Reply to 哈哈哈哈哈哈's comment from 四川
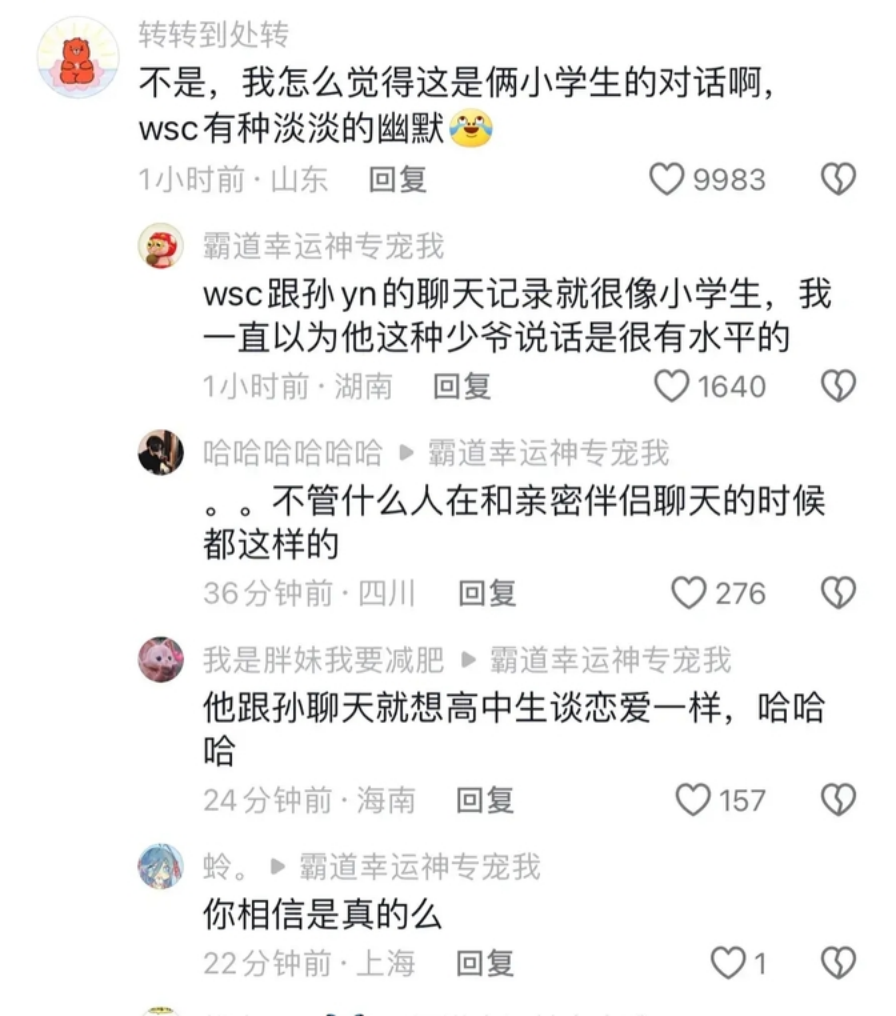The height and width of the screenshot is (1016, 896). tap(487, 593)
